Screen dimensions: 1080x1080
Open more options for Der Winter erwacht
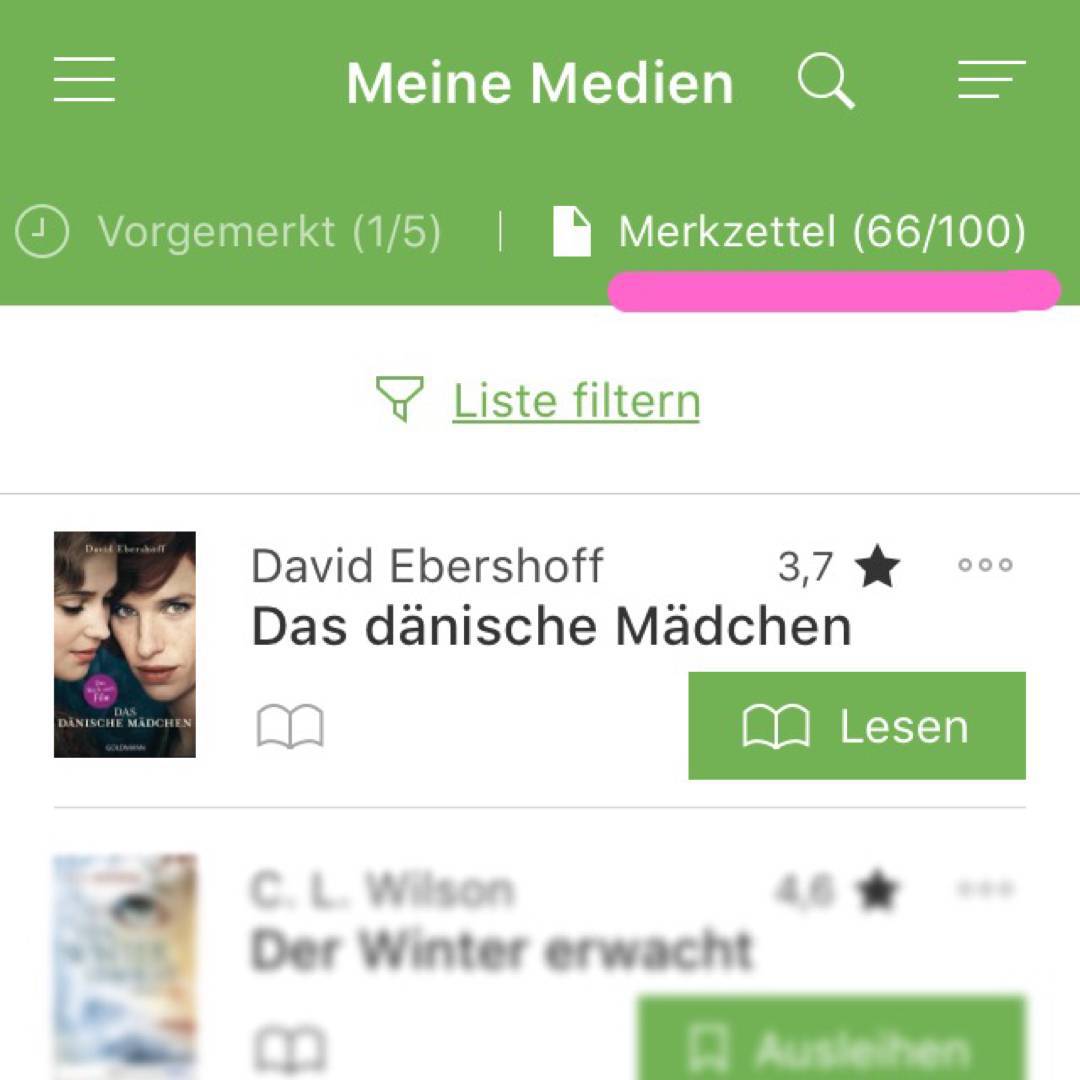985,888
